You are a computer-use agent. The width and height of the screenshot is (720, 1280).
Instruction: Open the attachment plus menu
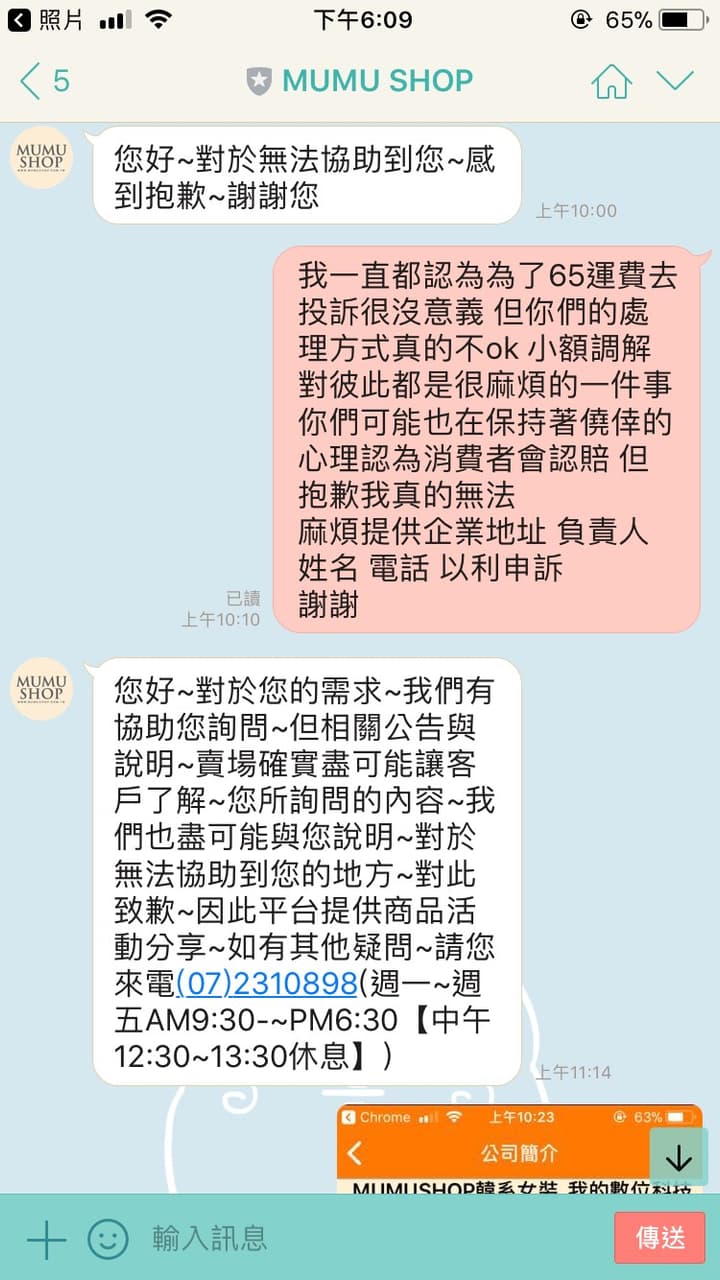pyautogui.click(x=46, y=1239)
